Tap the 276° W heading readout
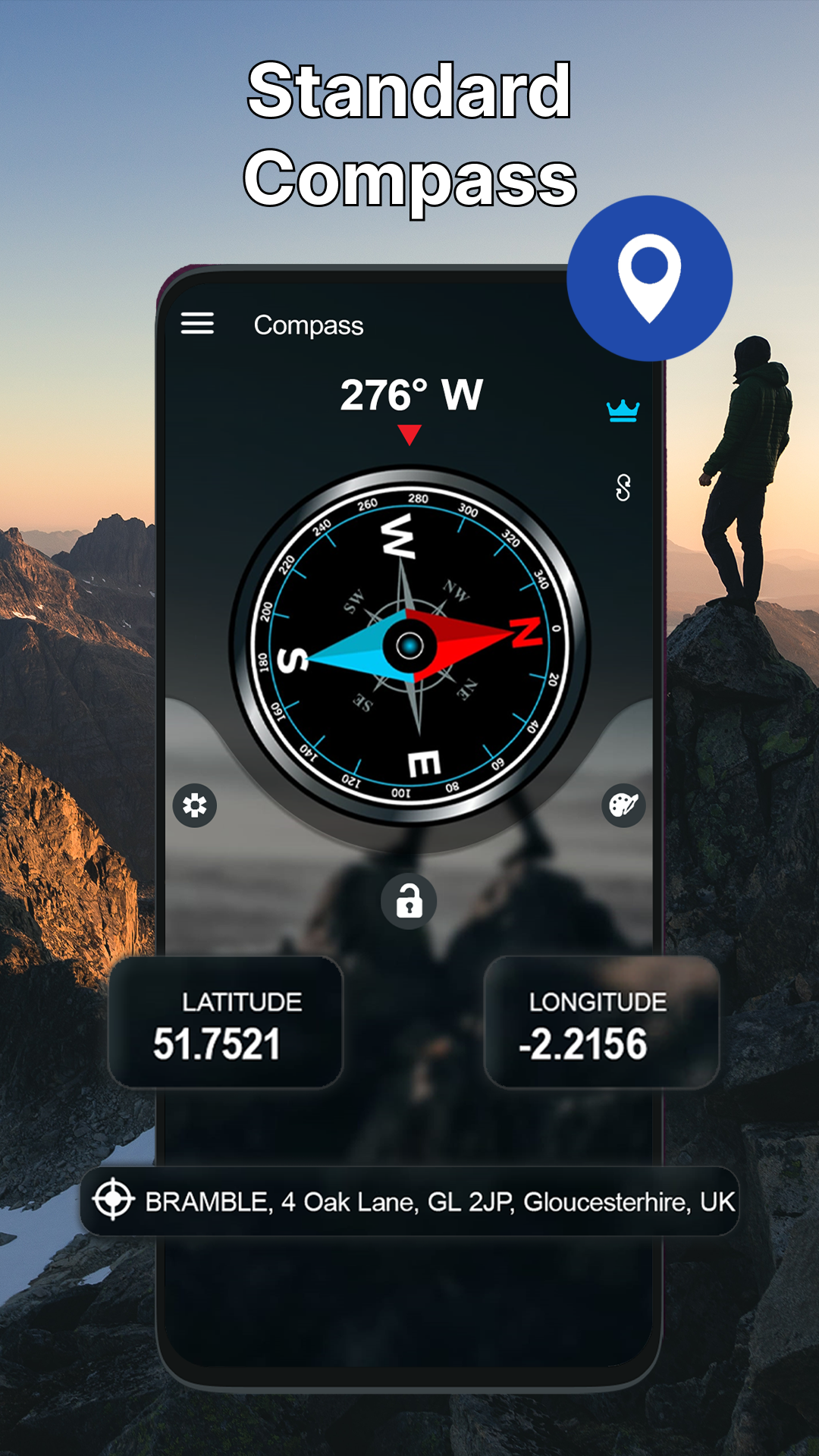 (410, 393)
